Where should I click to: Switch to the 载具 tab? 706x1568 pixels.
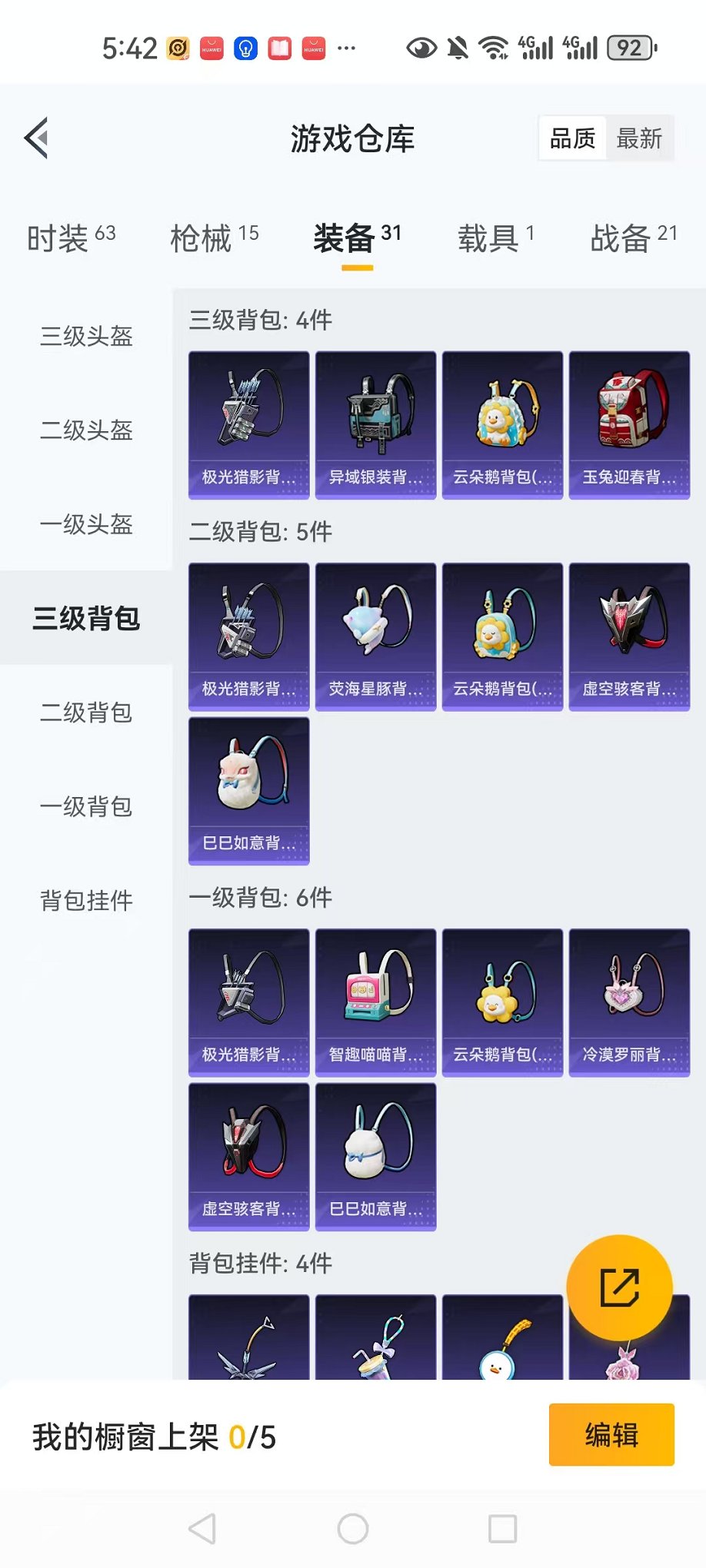tap(495, 238)
